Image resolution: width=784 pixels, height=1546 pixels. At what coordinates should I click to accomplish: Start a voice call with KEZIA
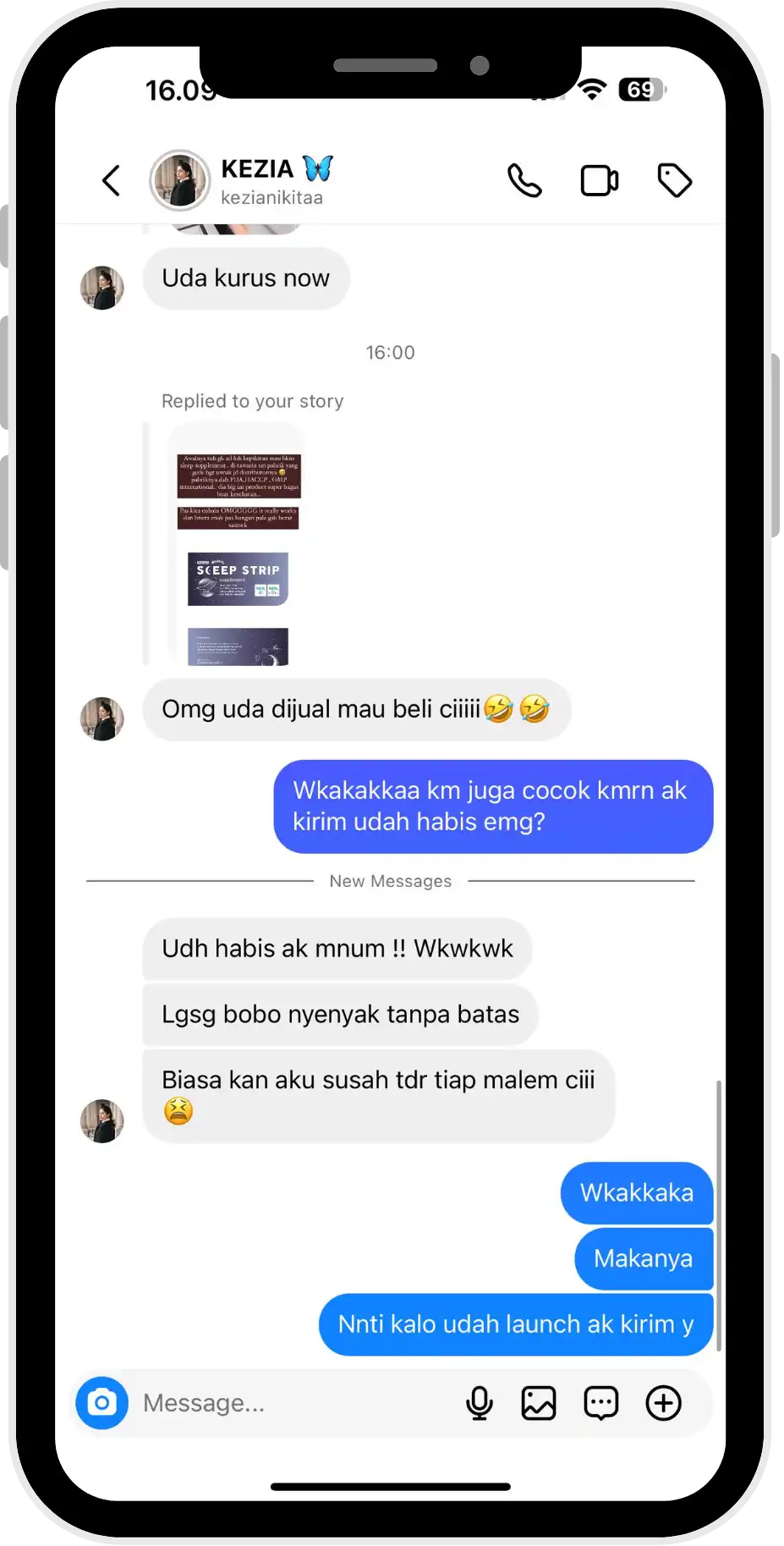524,180
